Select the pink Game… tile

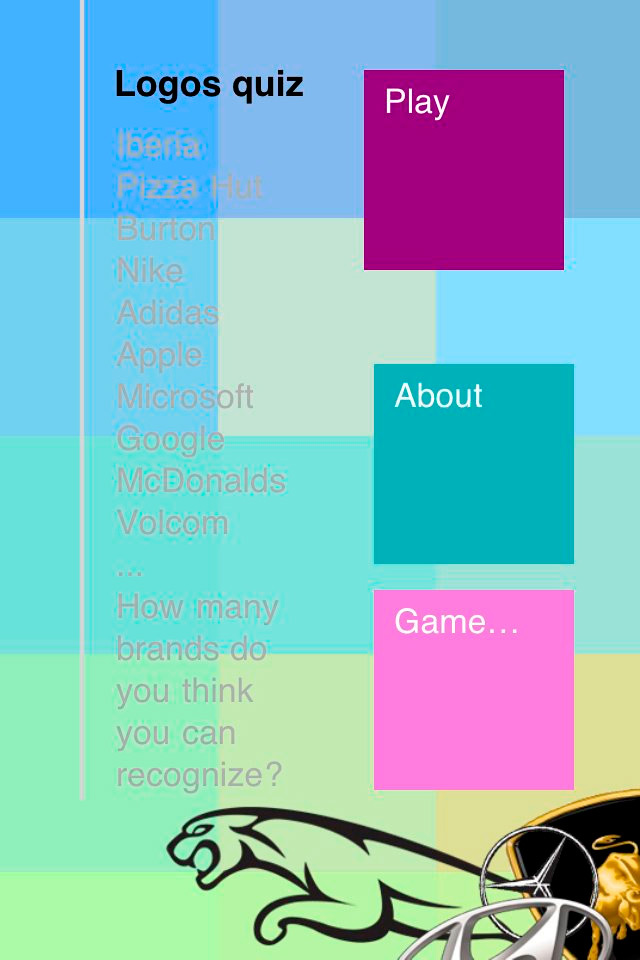pos(474,690)
